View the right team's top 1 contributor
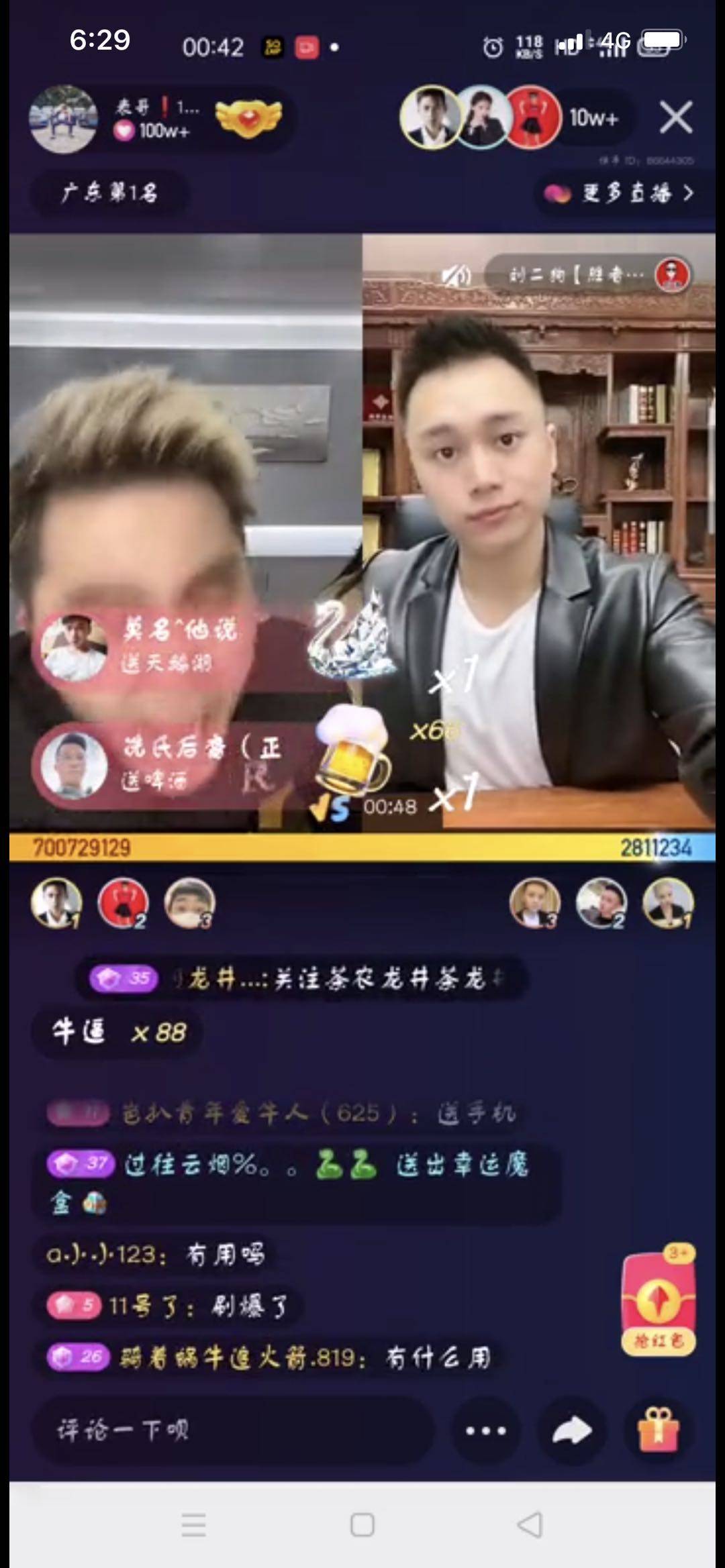 (668, 903)
